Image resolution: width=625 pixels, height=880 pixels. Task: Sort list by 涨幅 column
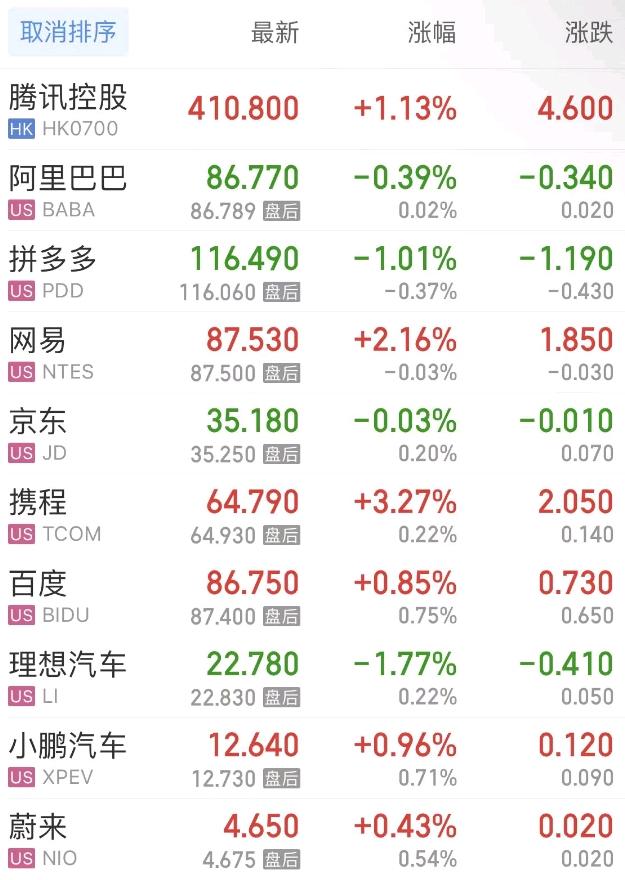432,32
